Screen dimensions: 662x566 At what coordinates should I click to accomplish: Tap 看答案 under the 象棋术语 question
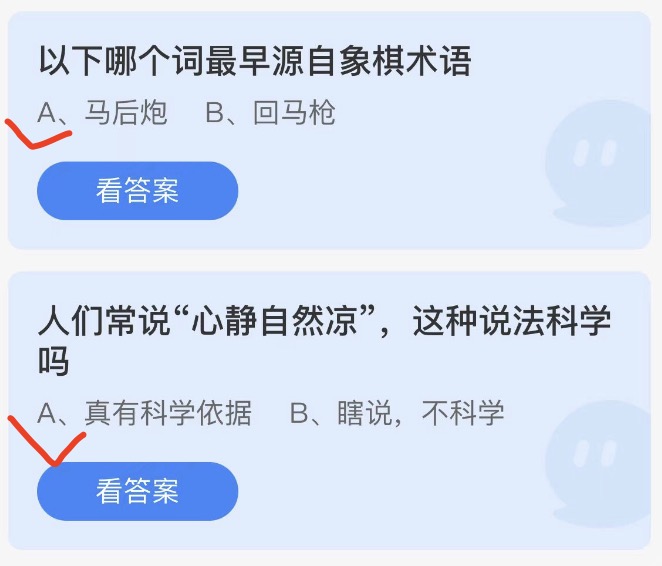tap(137, 191)
